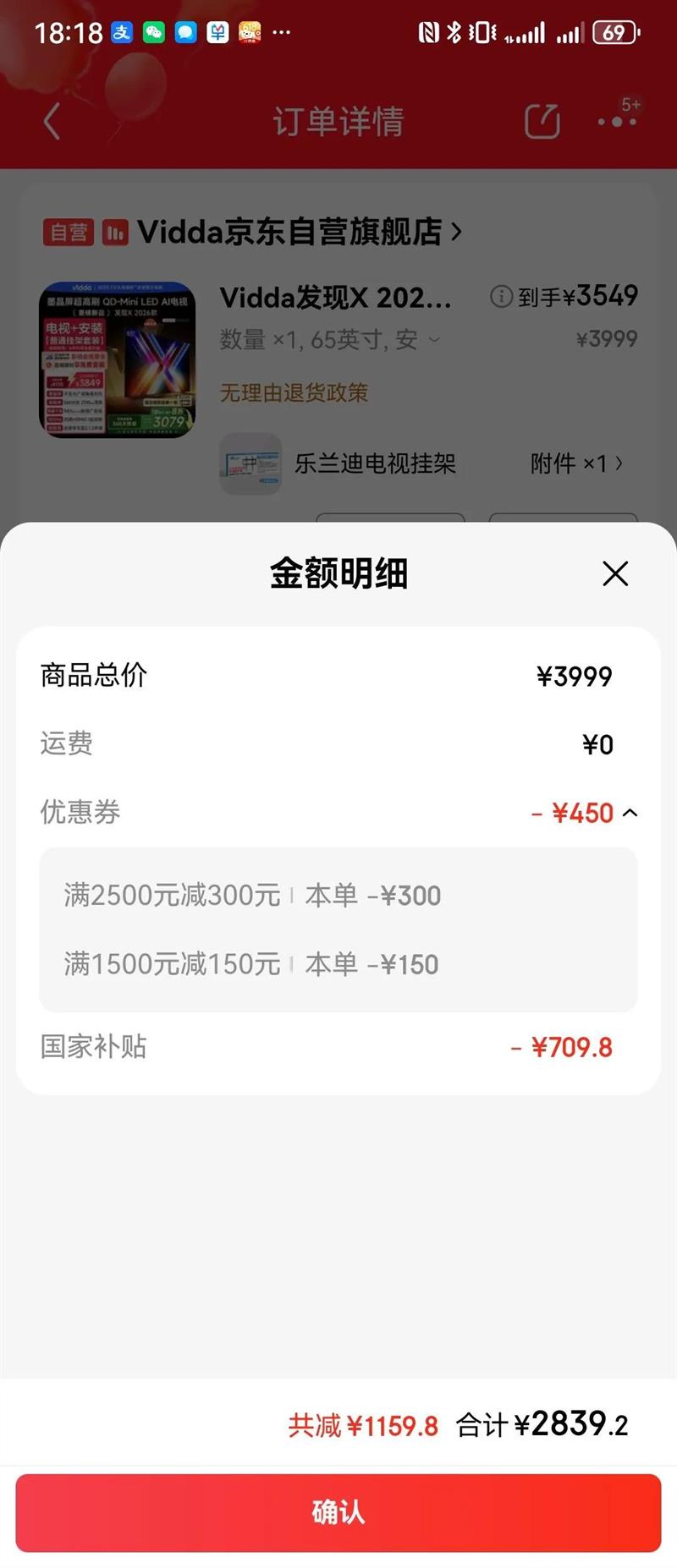View the 无理由退货政策 policy
Viewport: 677px width, 1568px height.
pyautogui.click(x=293, y=394)
